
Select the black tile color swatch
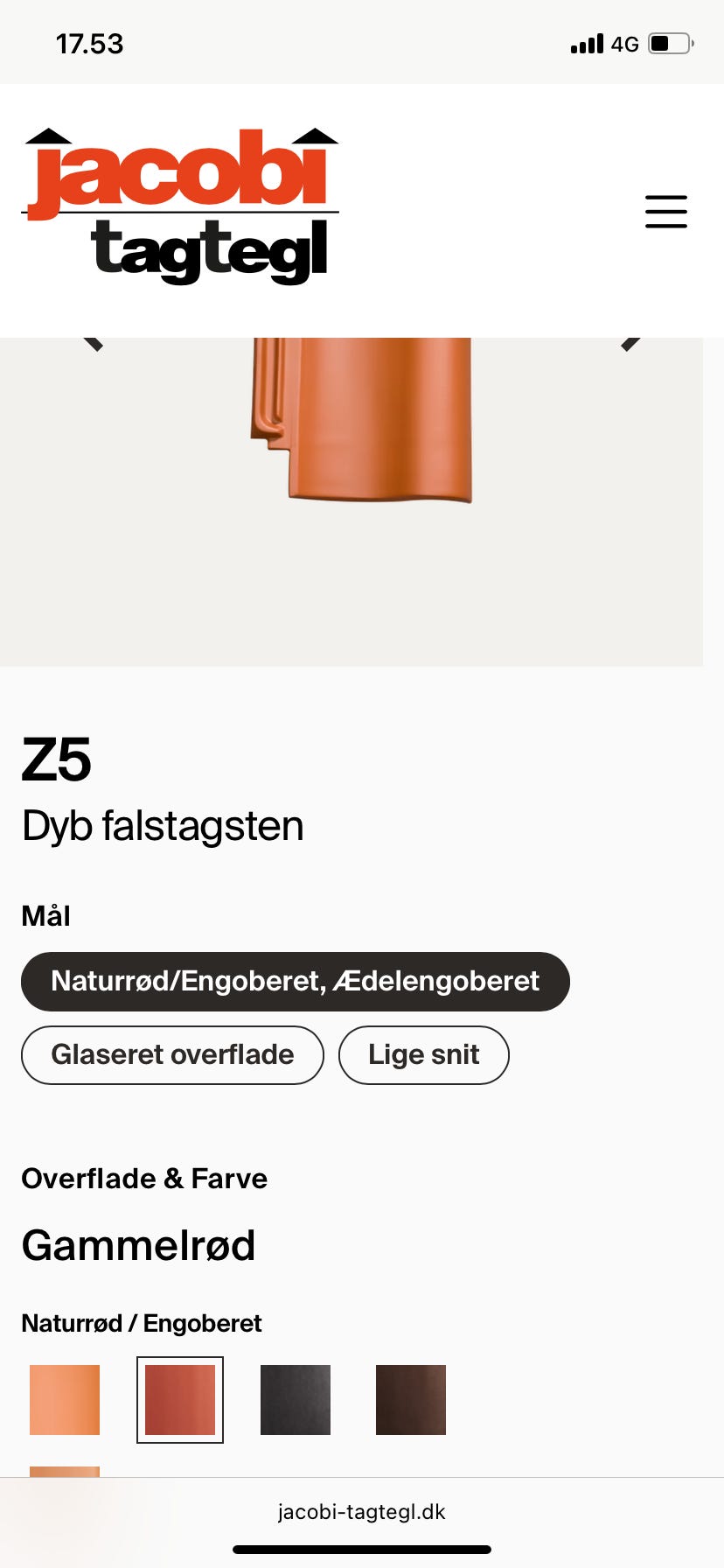click(295, 1399)
